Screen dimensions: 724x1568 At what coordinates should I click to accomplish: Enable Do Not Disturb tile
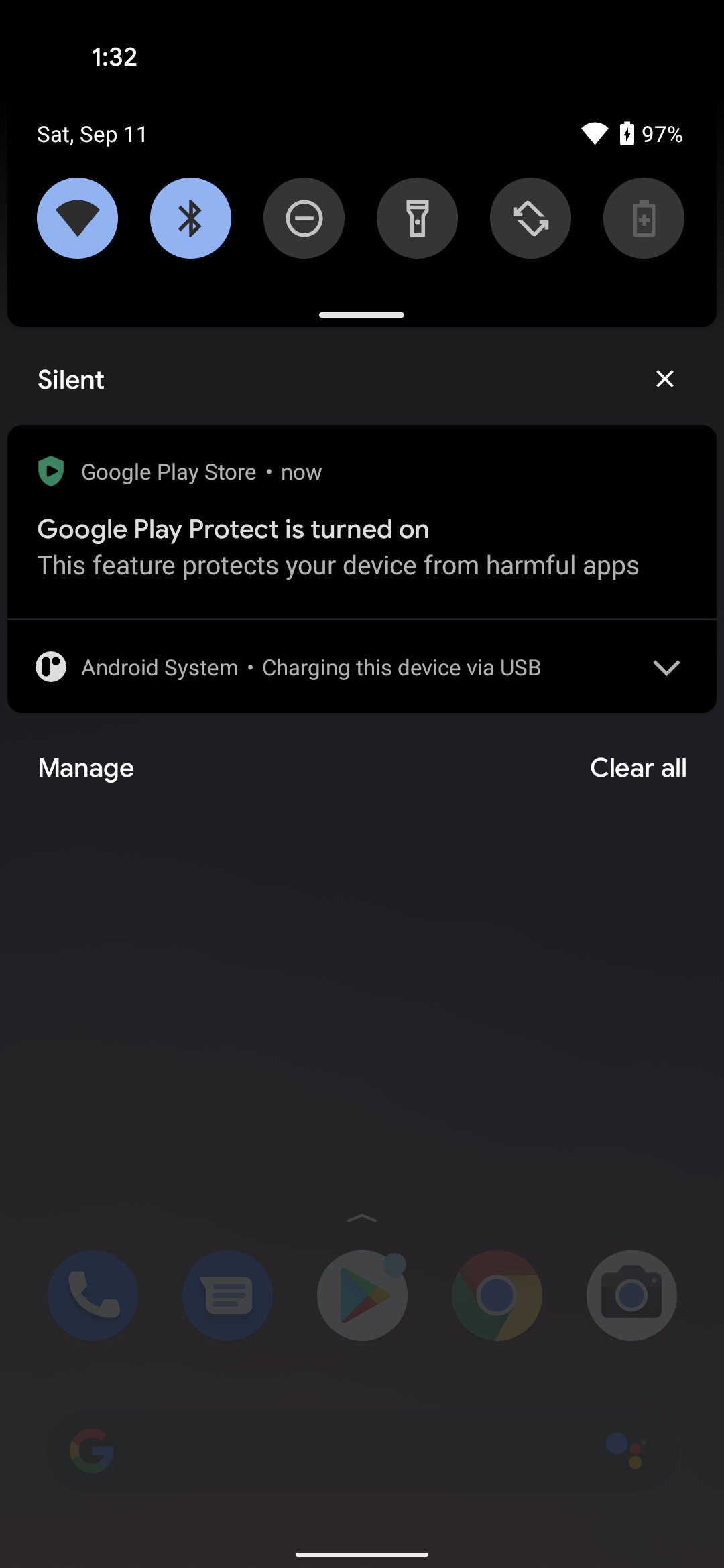[304, 218]
